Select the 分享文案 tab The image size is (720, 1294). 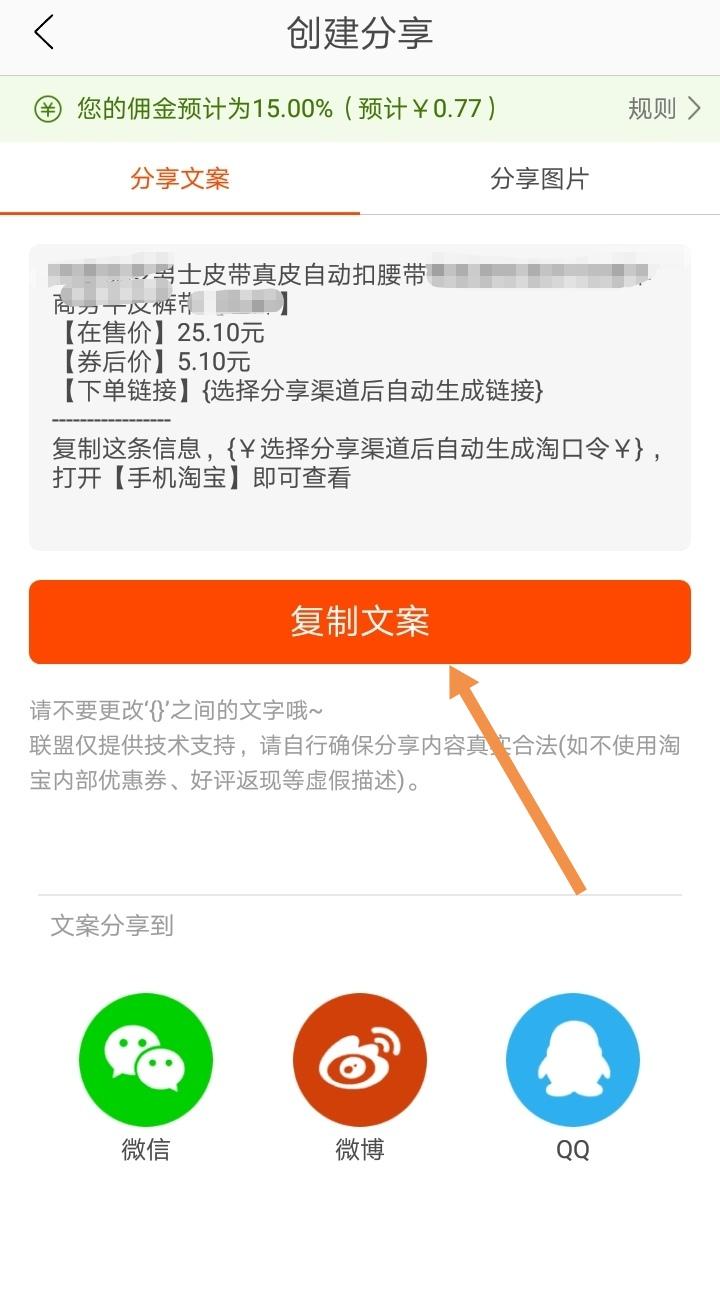pyautogui.click(x=179, y=180)
